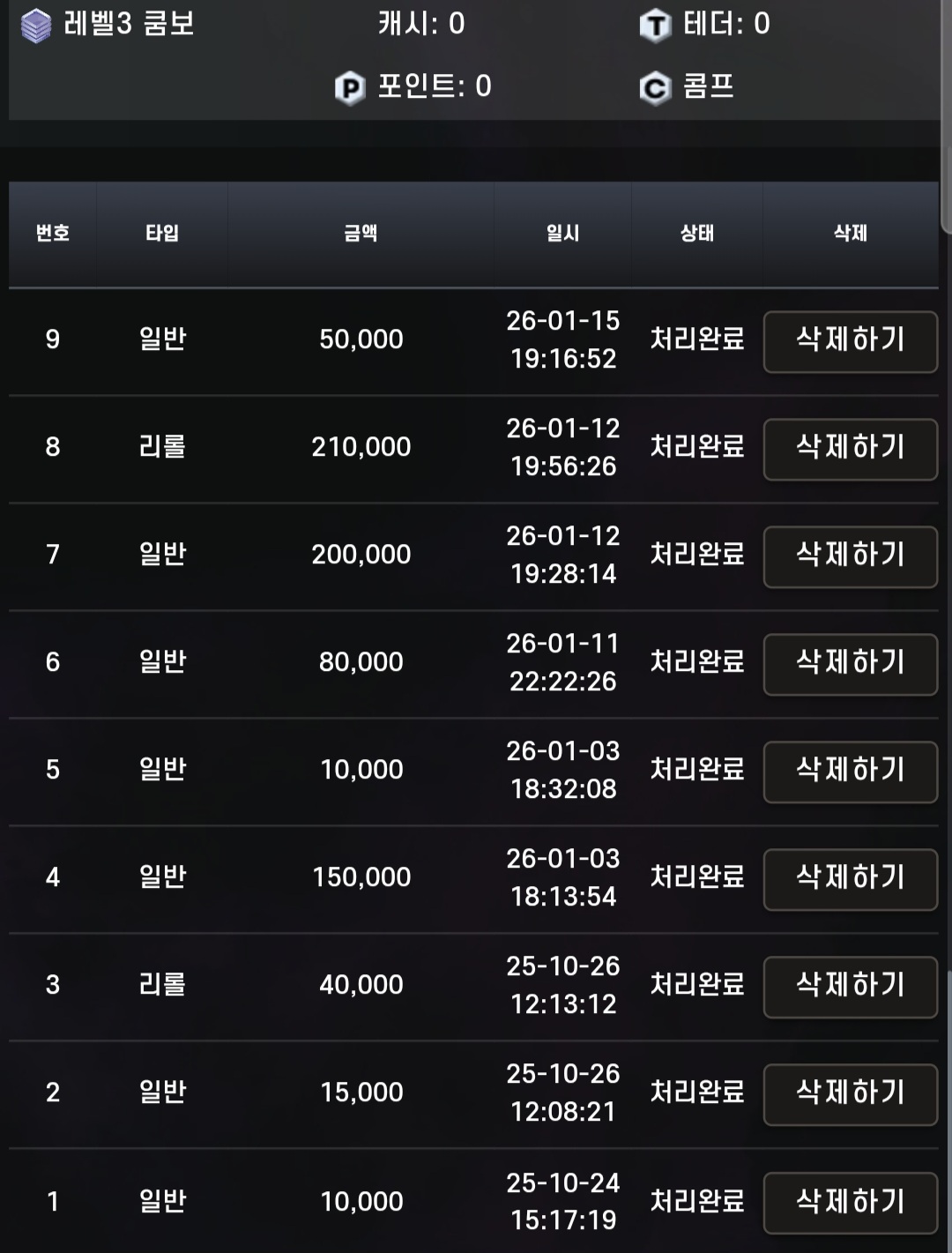The width and height of the screenshot is (952, 1253).
Task: Delete record number 9 for 50,000
Action: [x=850, y=341]
